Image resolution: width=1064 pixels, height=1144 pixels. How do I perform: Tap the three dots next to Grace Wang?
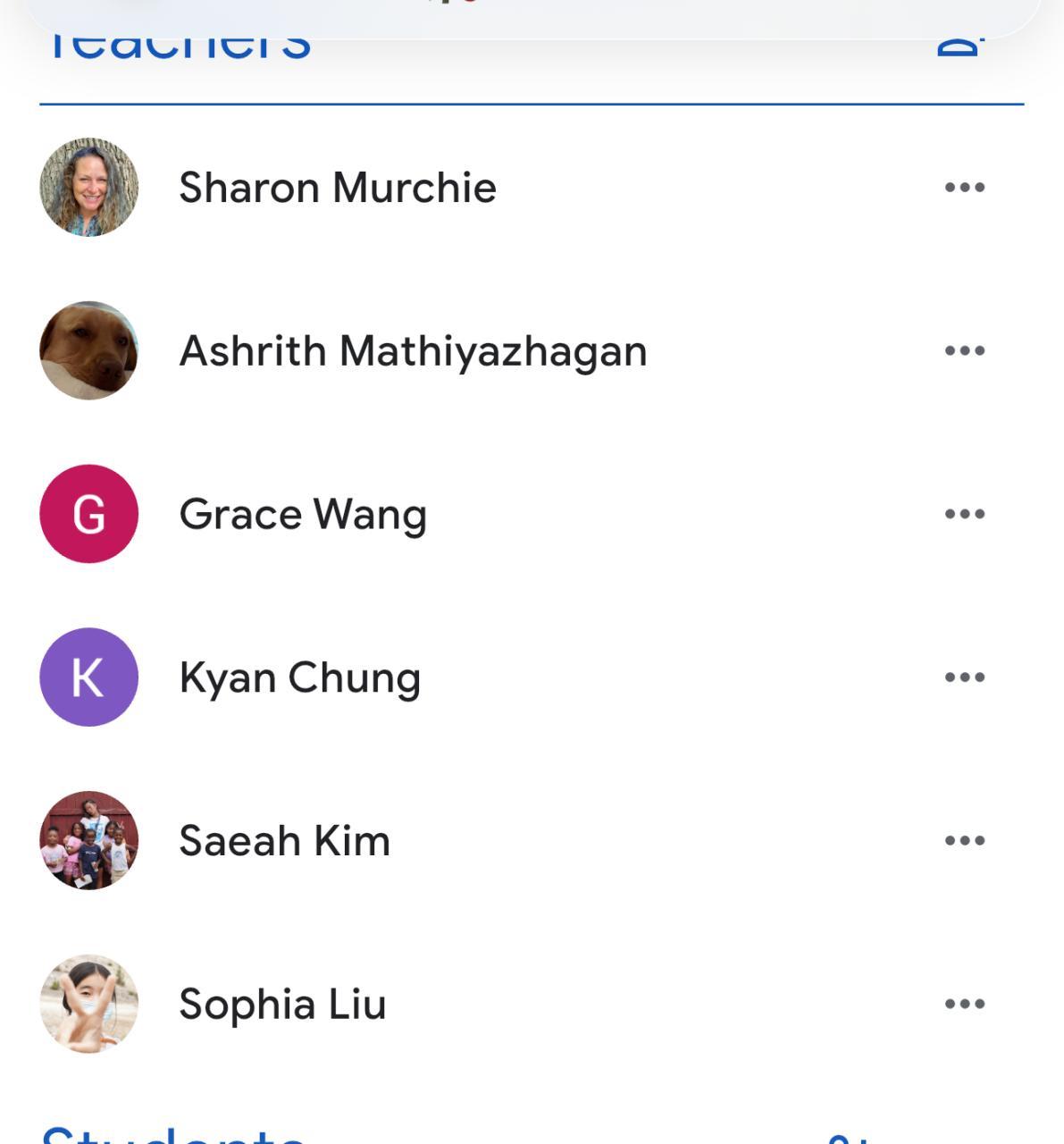964,514
